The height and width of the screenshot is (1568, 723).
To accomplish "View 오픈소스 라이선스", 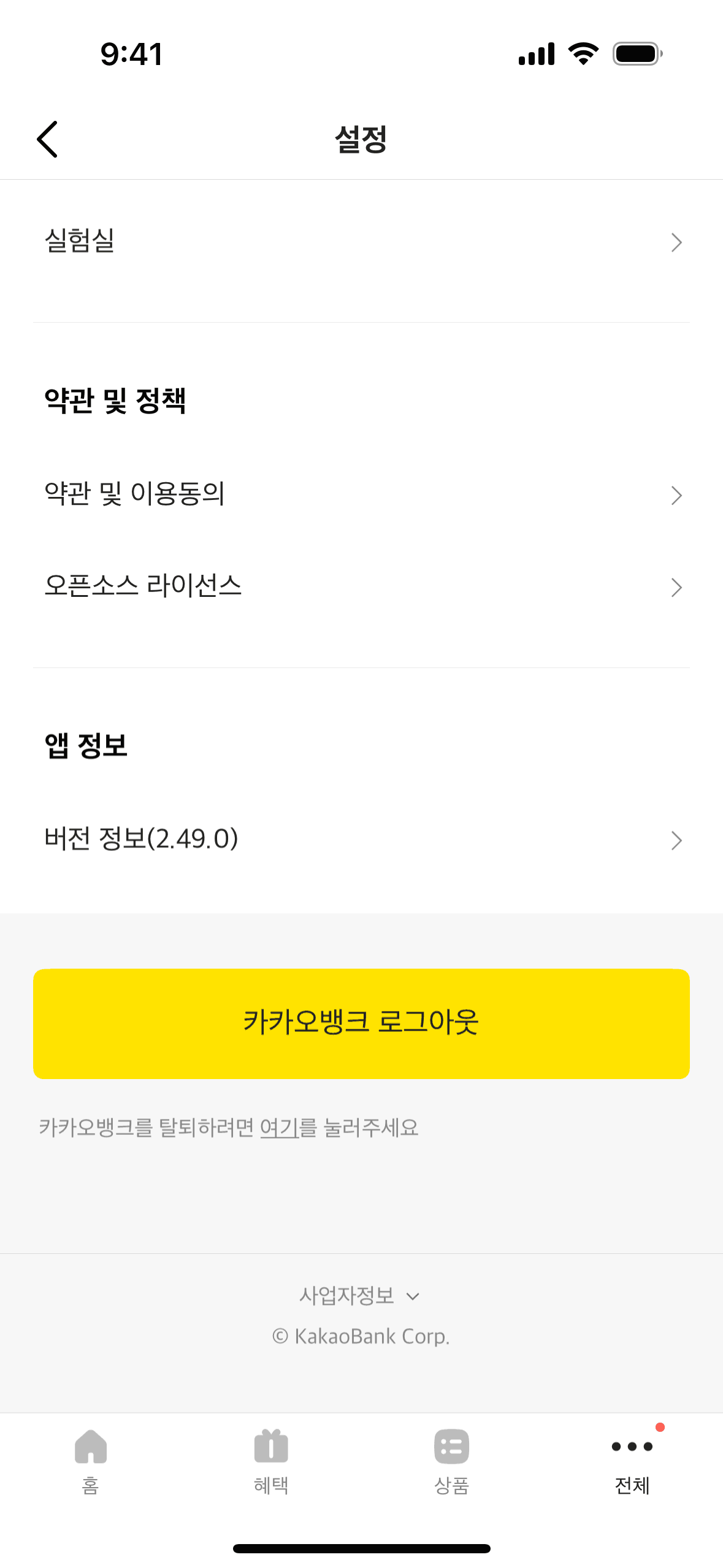I will tap(361, 586).
